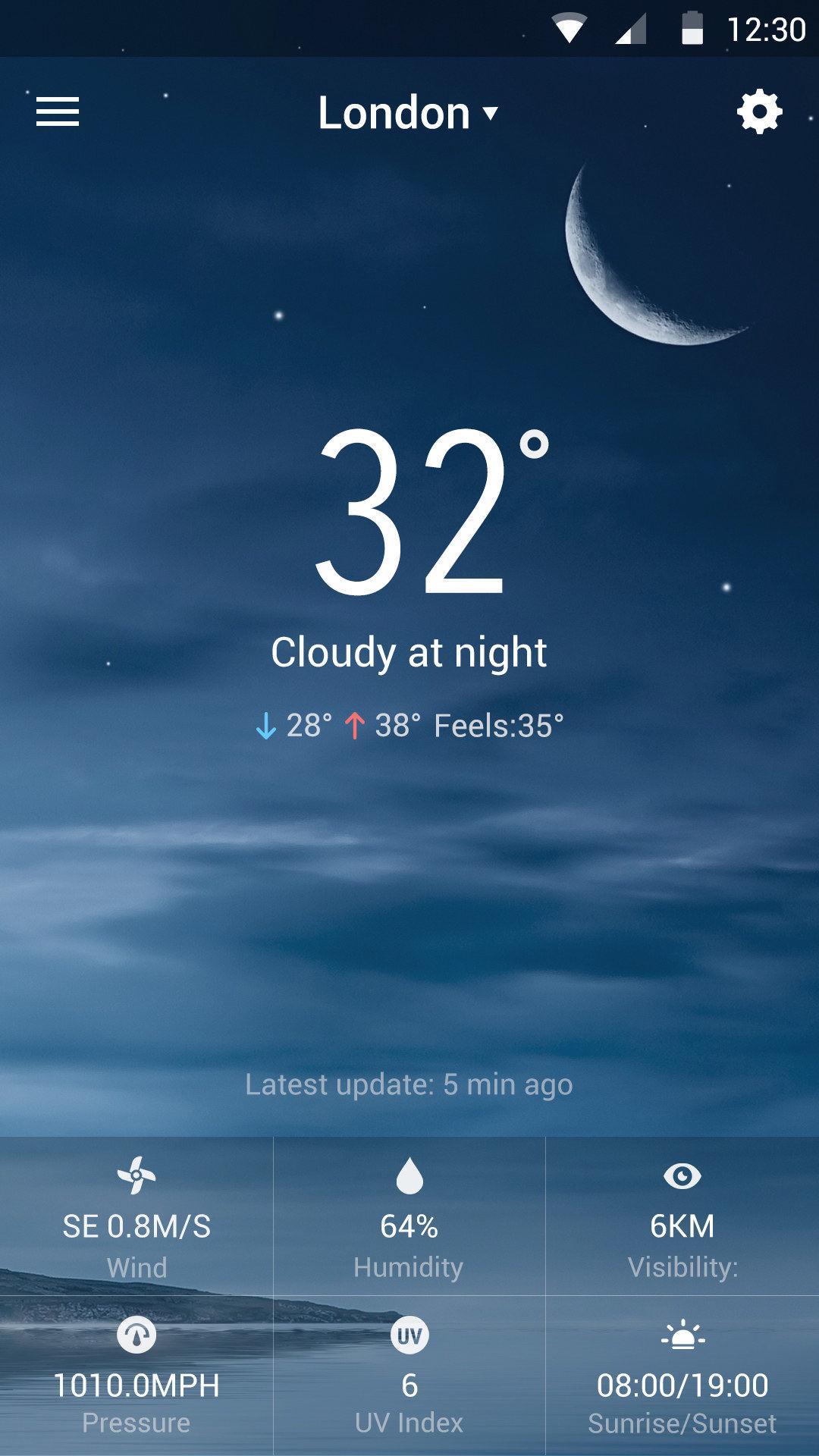
Task: Expand the city list via the chevron
Action: tap(491, 114)
